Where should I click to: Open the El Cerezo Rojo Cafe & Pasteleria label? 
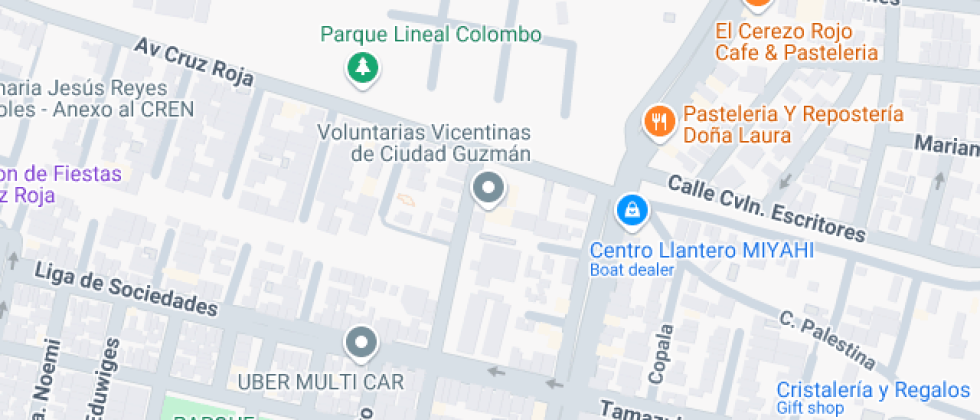[797, 42]
